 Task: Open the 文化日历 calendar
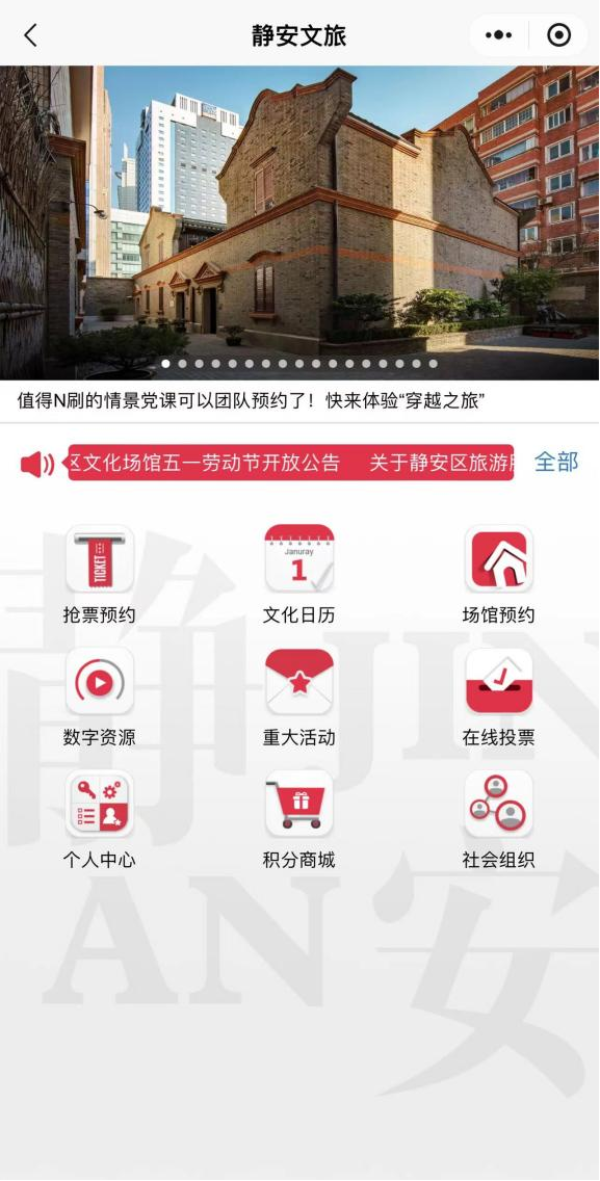(299, 574)
